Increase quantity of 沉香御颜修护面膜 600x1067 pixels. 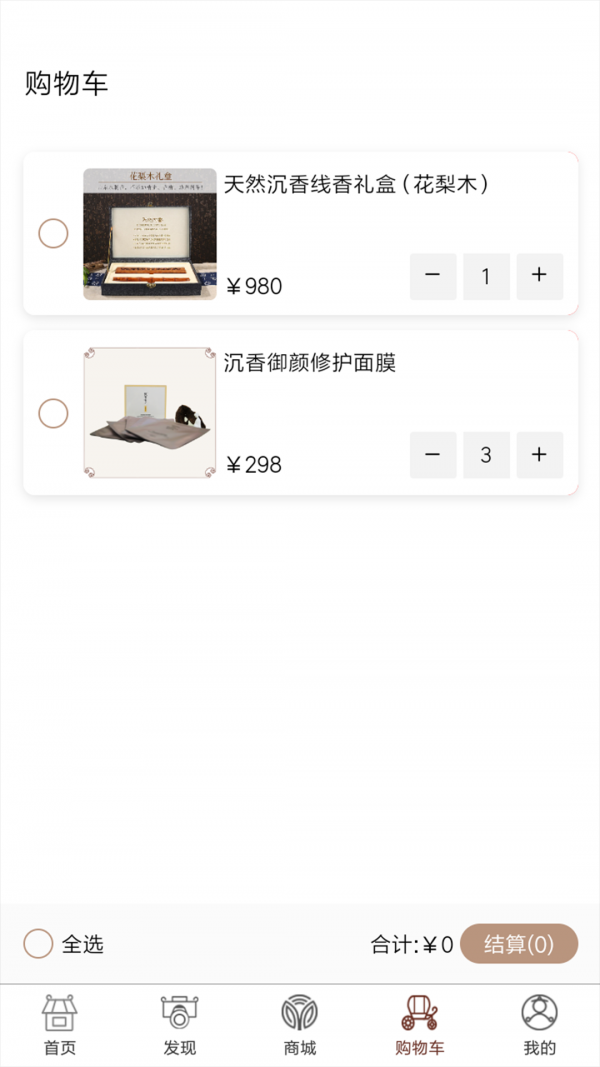point(540,455)
